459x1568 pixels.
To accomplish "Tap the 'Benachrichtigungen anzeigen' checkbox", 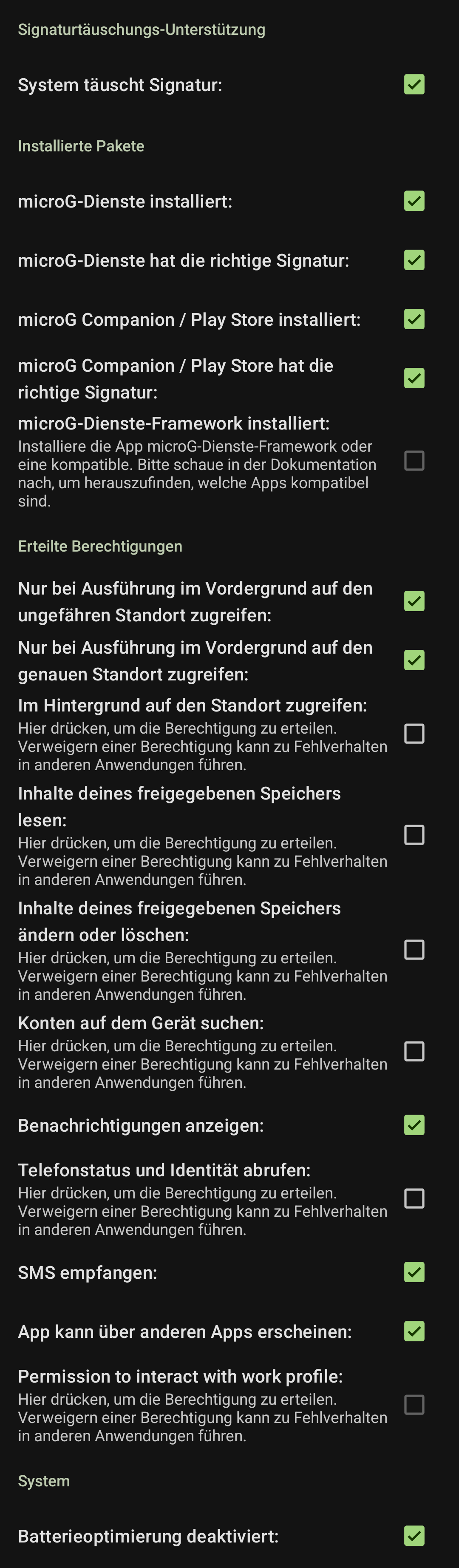I will click(414, 1125).
